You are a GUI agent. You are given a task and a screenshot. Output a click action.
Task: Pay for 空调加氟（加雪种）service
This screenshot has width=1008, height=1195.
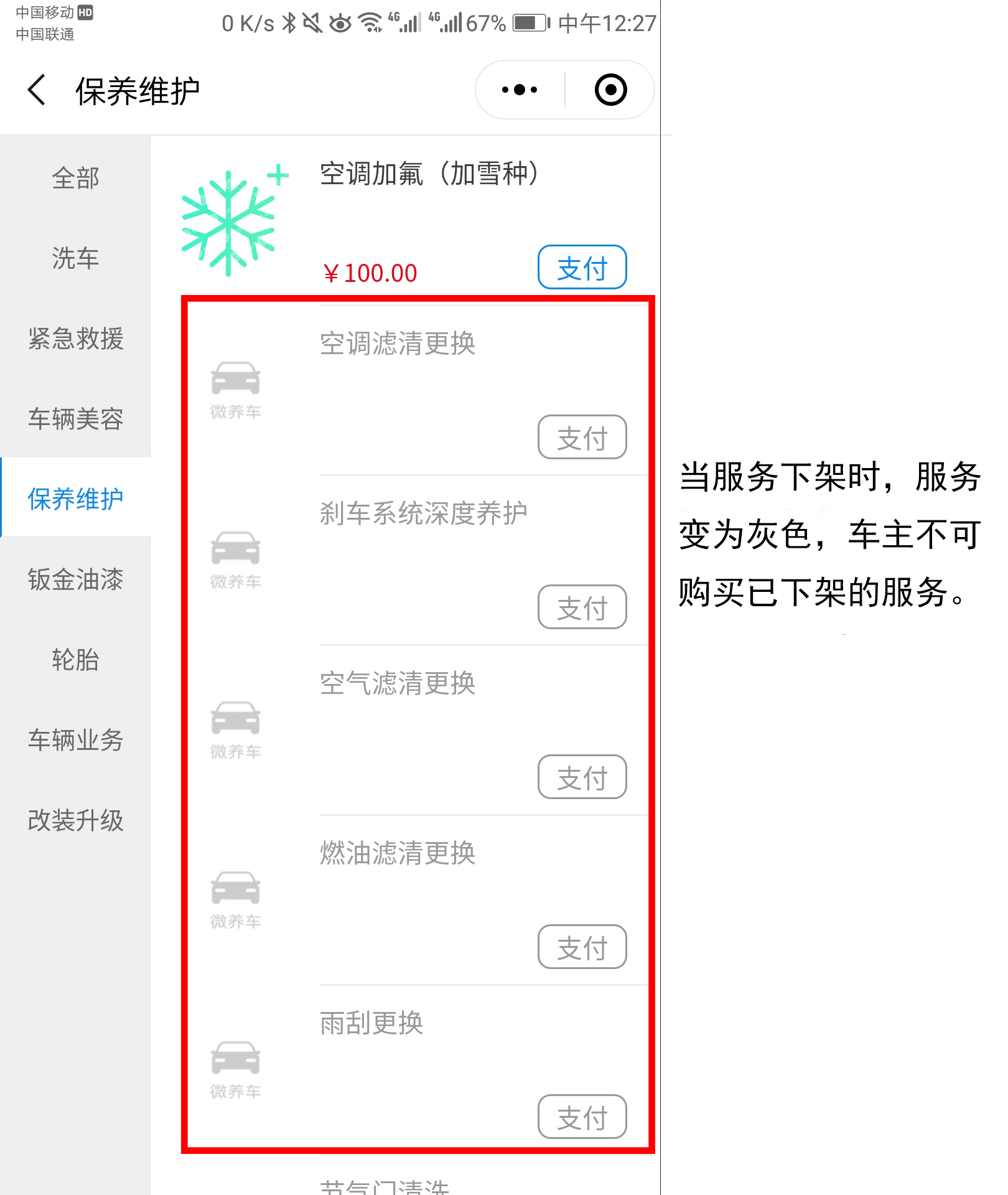[582, 268]
